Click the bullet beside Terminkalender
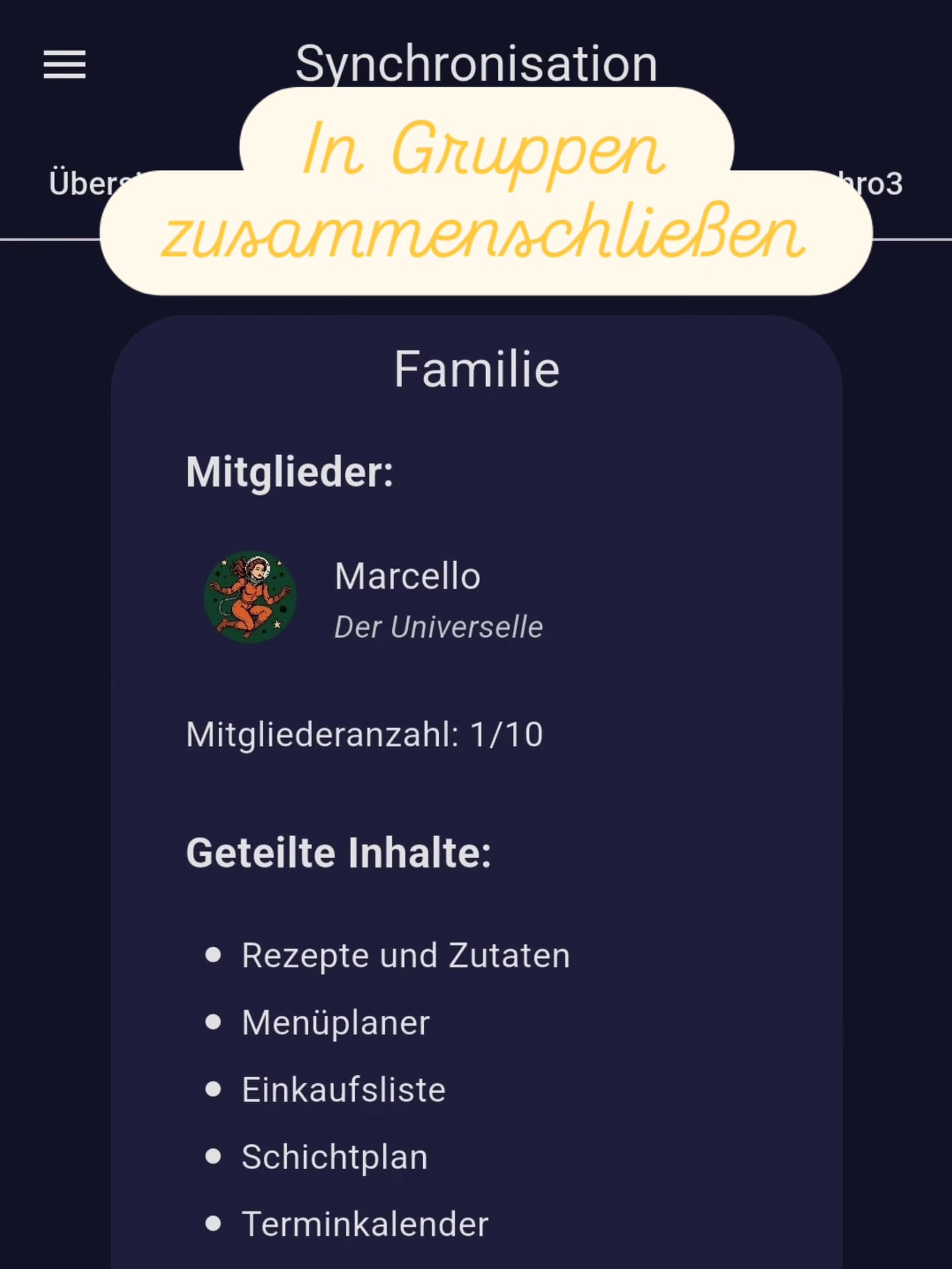Screen dimensions: 952x1269 click(x=213, y=1224)
